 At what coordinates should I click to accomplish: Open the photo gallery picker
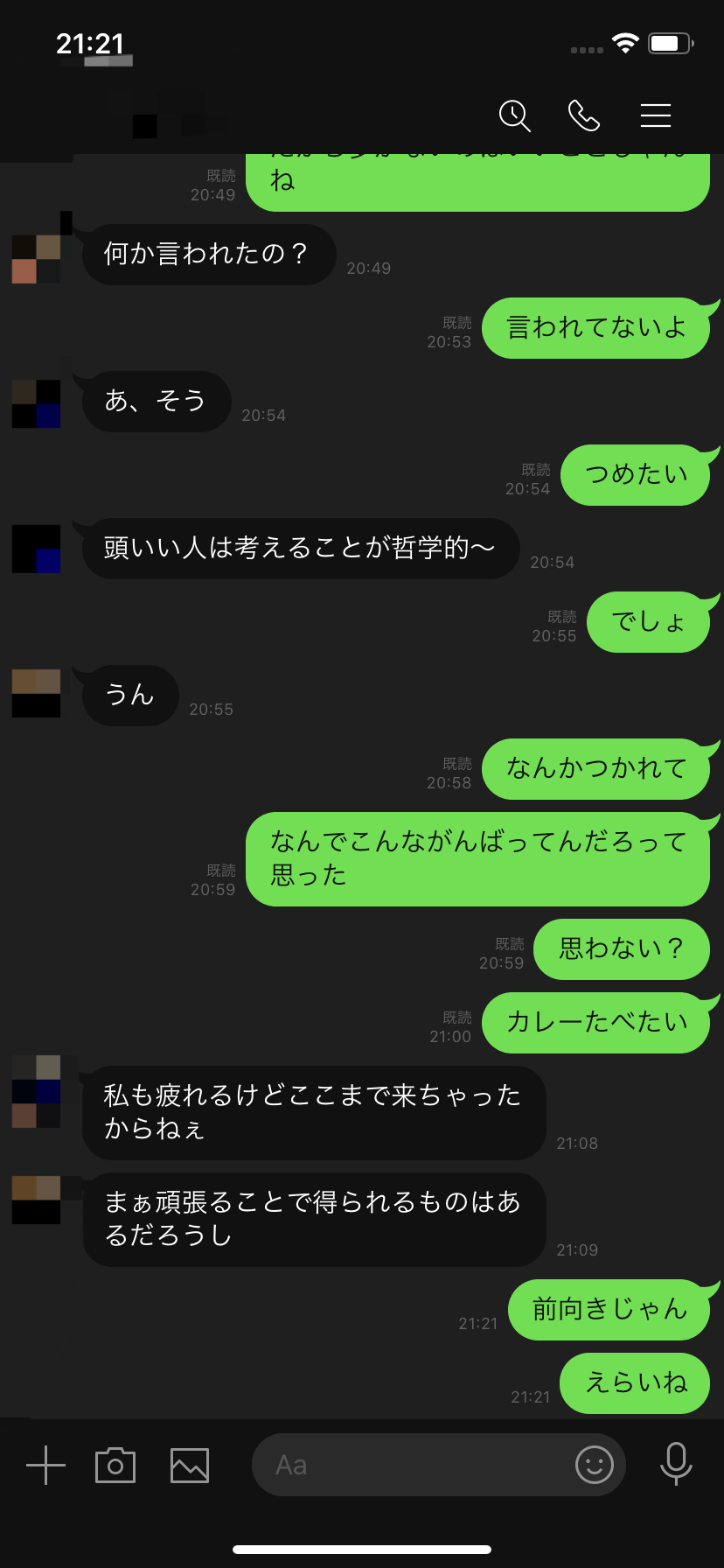coord(190,1465)
